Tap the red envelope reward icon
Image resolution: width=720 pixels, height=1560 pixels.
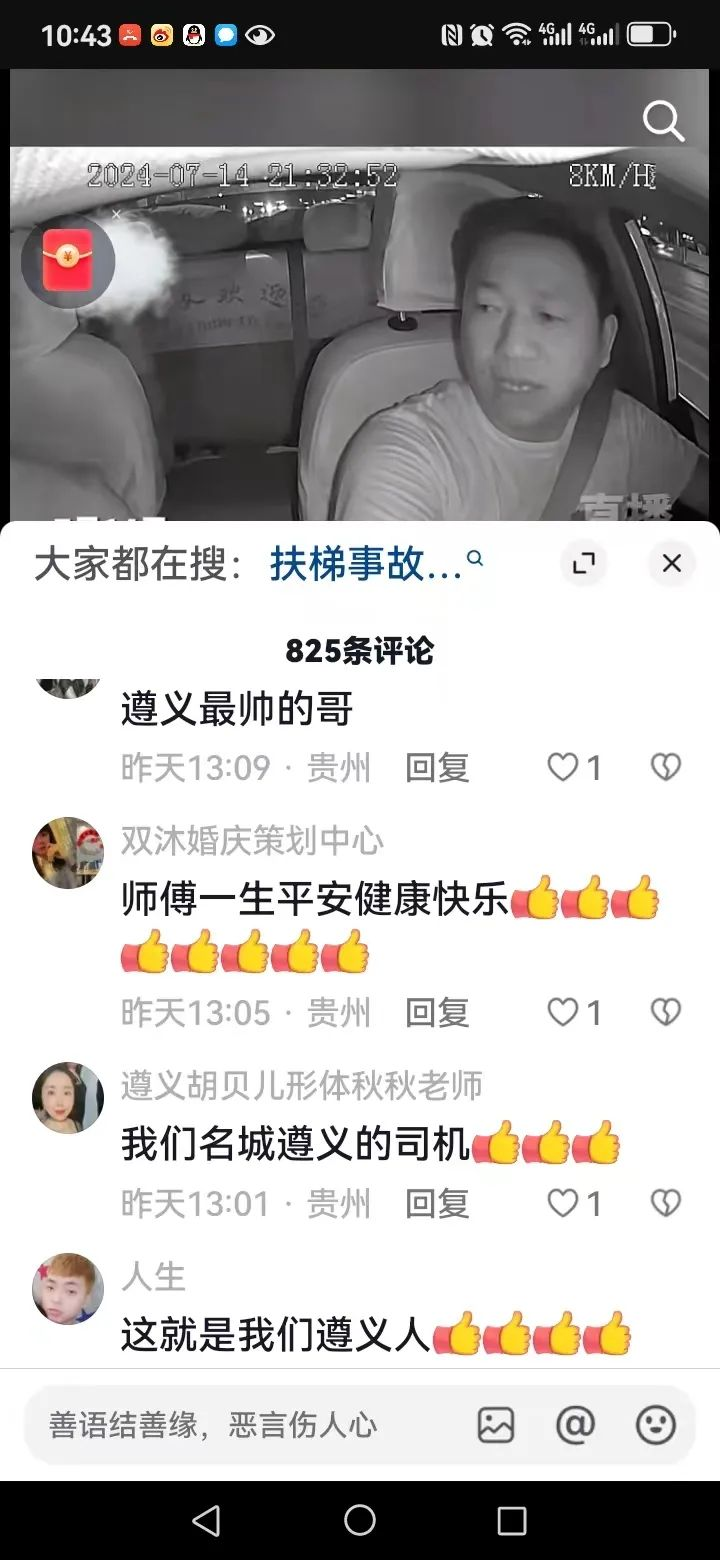pos(68,262)
